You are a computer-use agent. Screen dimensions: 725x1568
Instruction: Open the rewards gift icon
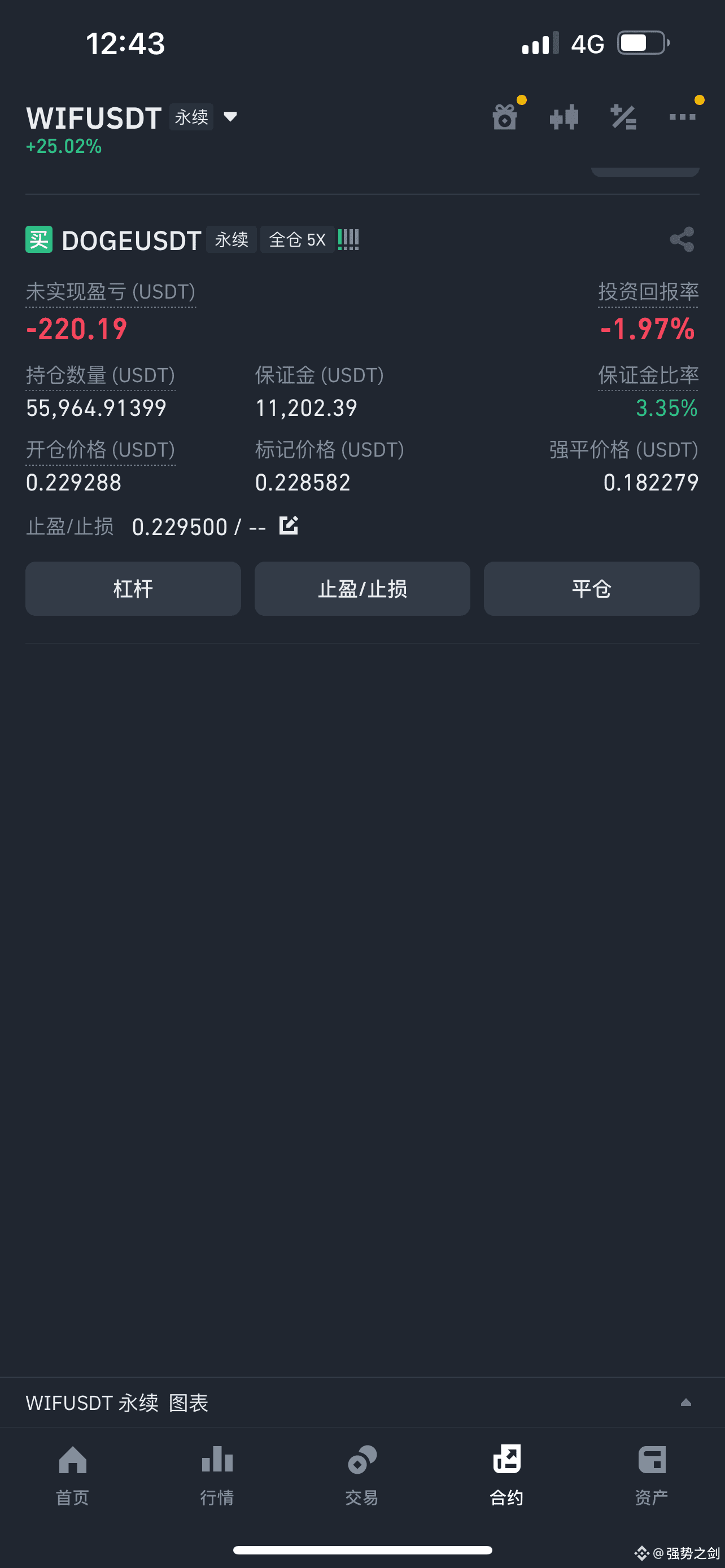click(x=505, y=117)
